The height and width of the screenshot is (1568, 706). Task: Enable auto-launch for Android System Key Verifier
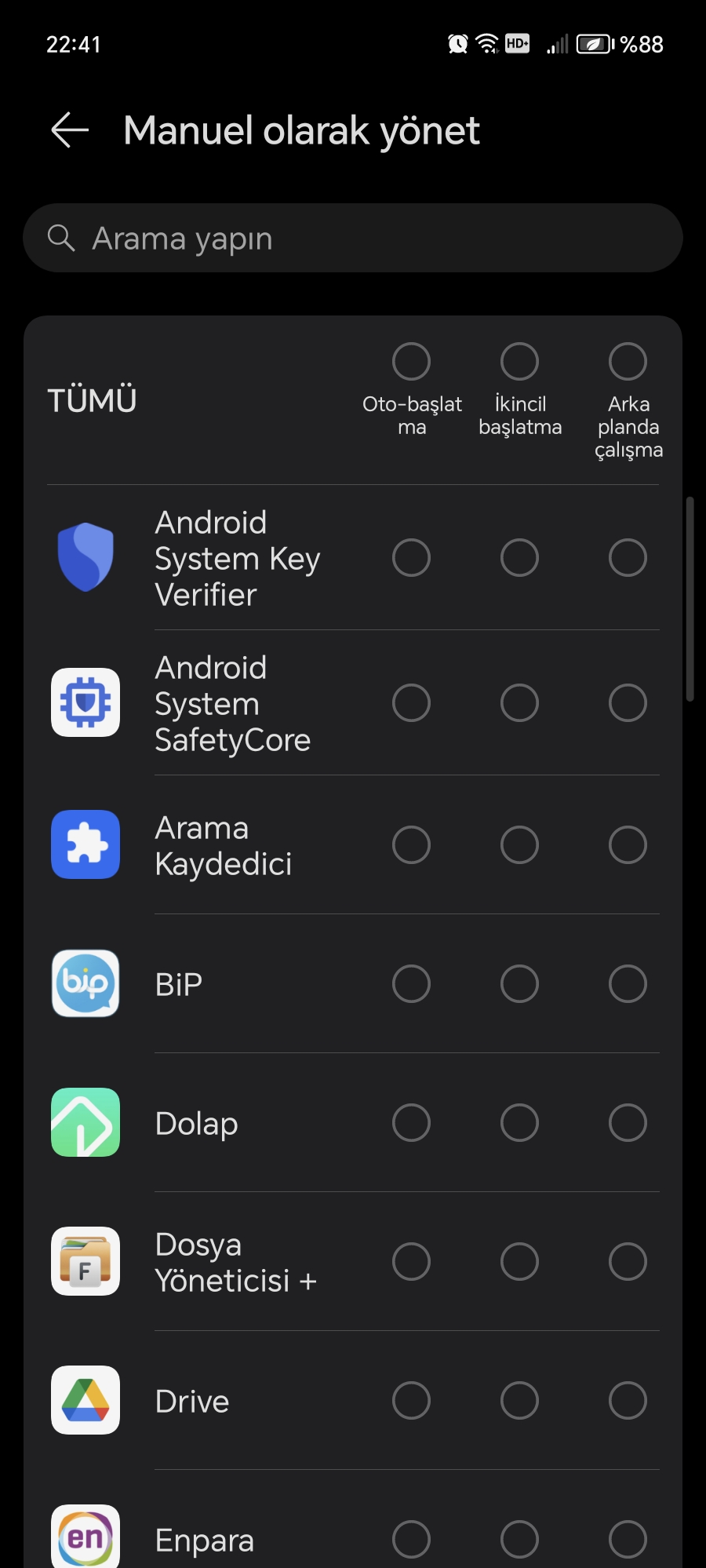point(411,558)
